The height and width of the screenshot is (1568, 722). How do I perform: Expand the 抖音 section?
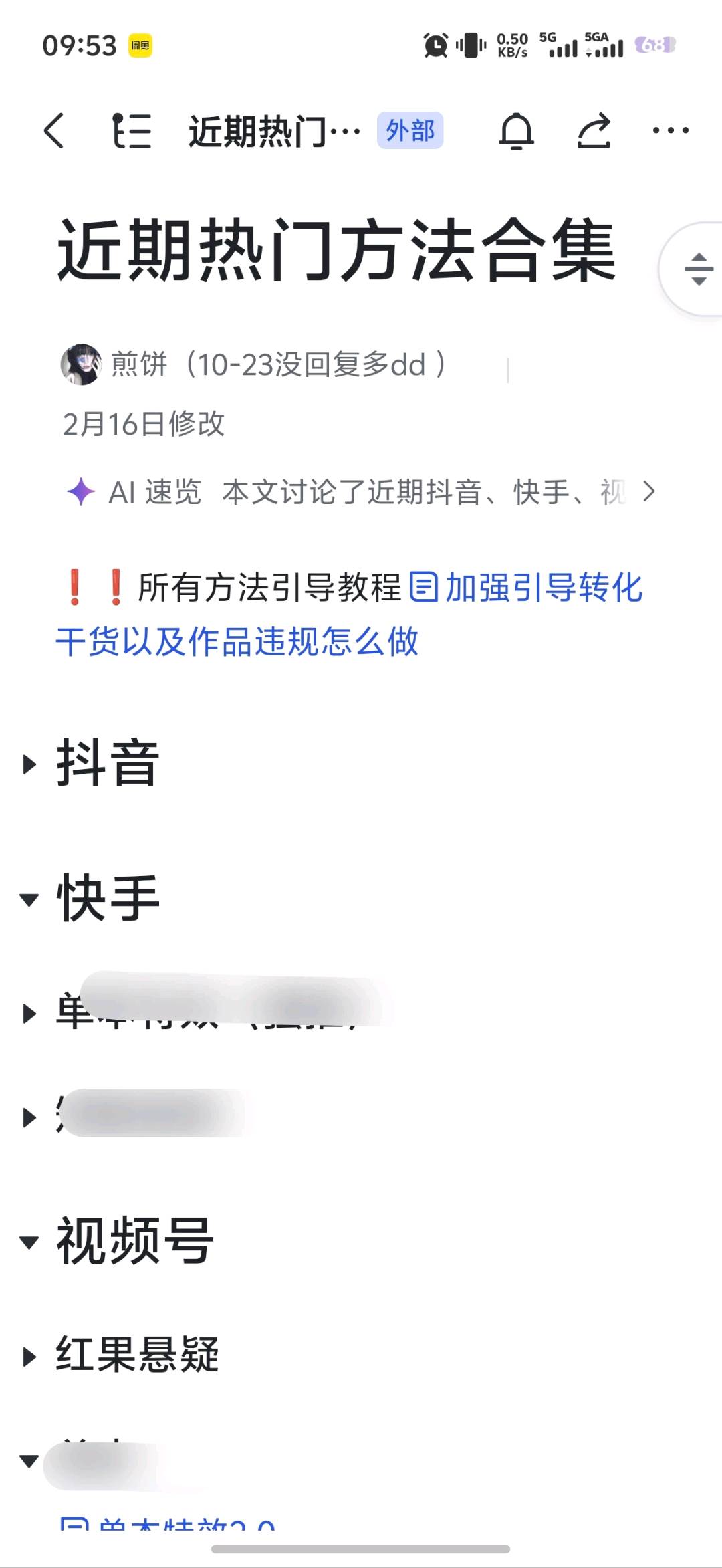[28, 766]
